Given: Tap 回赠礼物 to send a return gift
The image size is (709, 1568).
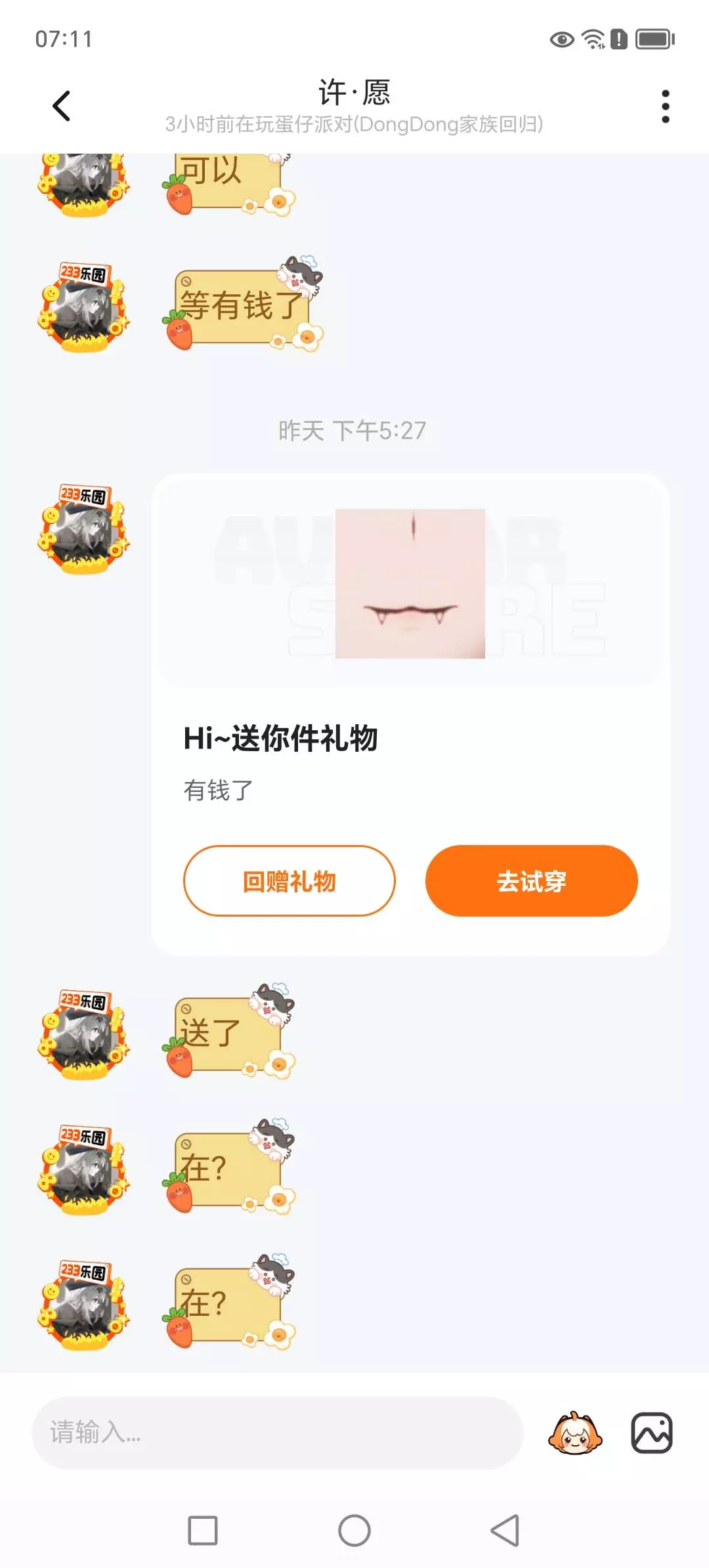Looking at the screenshot, I should 290,881.
